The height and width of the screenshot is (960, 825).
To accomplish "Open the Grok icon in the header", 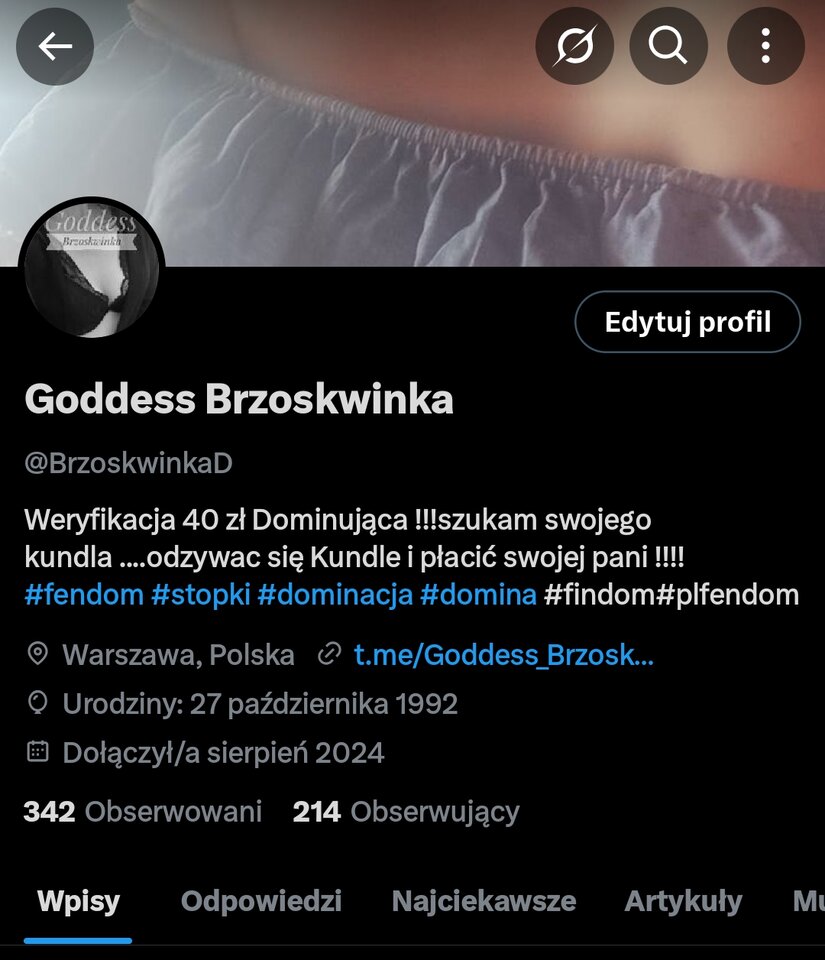I will (574, 46).
